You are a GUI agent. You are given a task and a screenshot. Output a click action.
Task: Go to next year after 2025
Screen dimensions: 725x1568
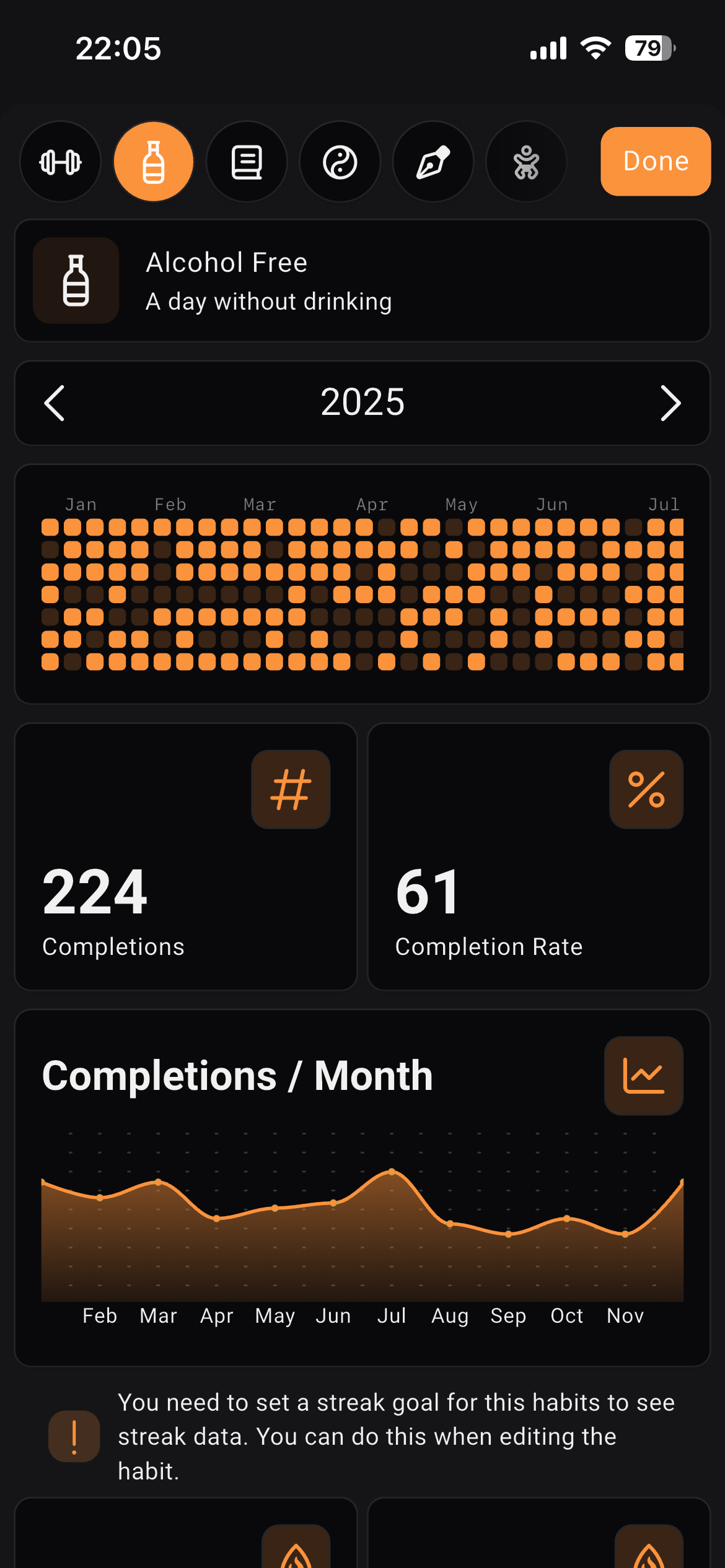(x=670, y=403)
